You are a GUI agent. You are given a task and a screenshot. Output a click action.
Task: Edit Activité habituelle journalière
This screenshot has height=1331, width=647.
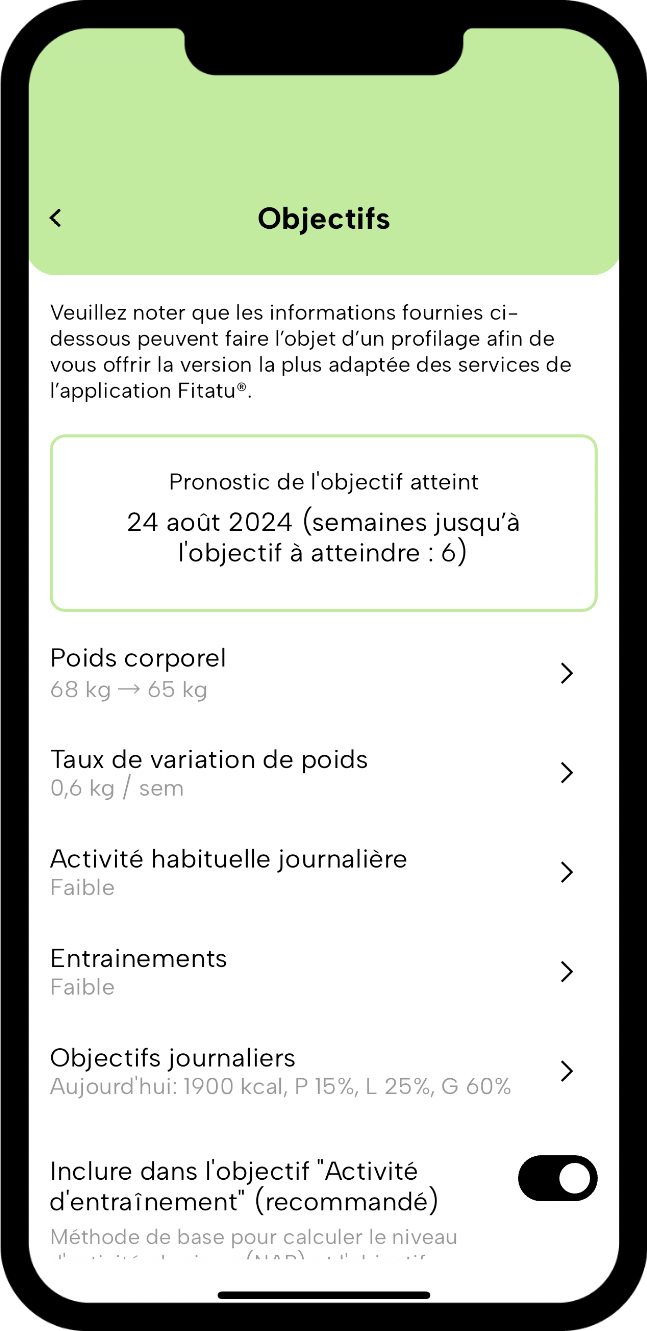323,872
